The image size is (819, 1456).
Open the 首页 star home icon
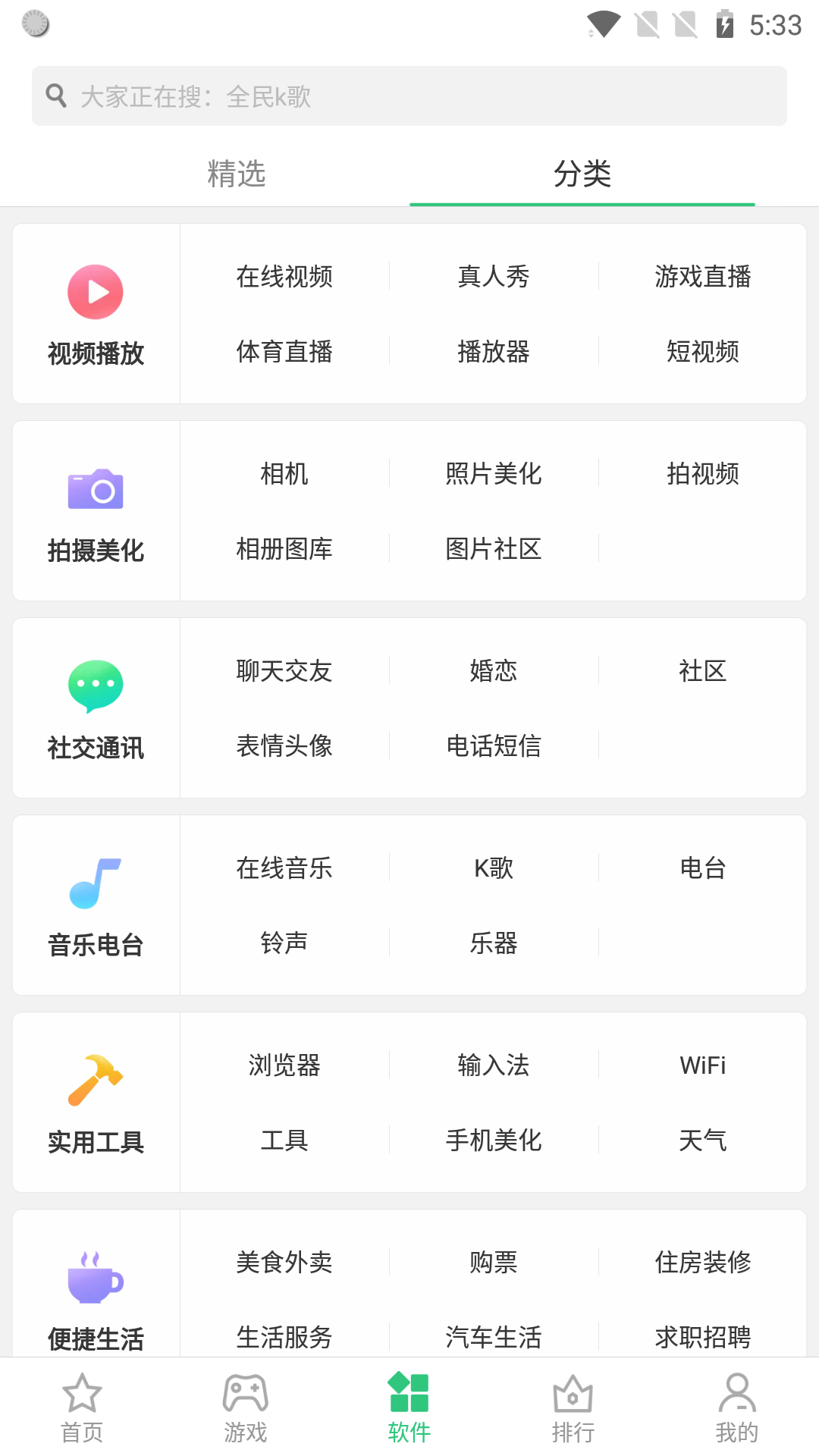point(82,1407)
